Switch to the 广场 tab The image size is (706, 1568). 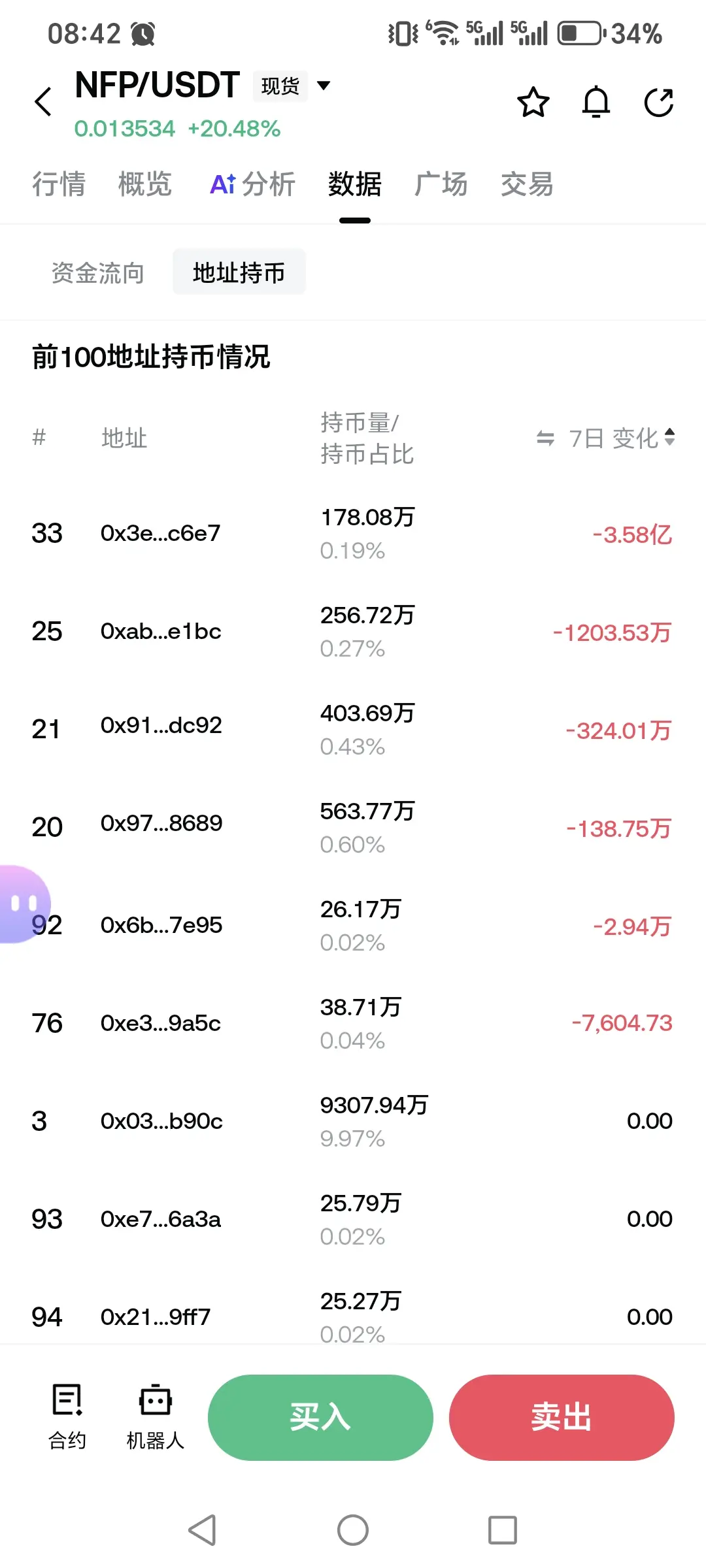pyautogui.click(x=441, y=184)
